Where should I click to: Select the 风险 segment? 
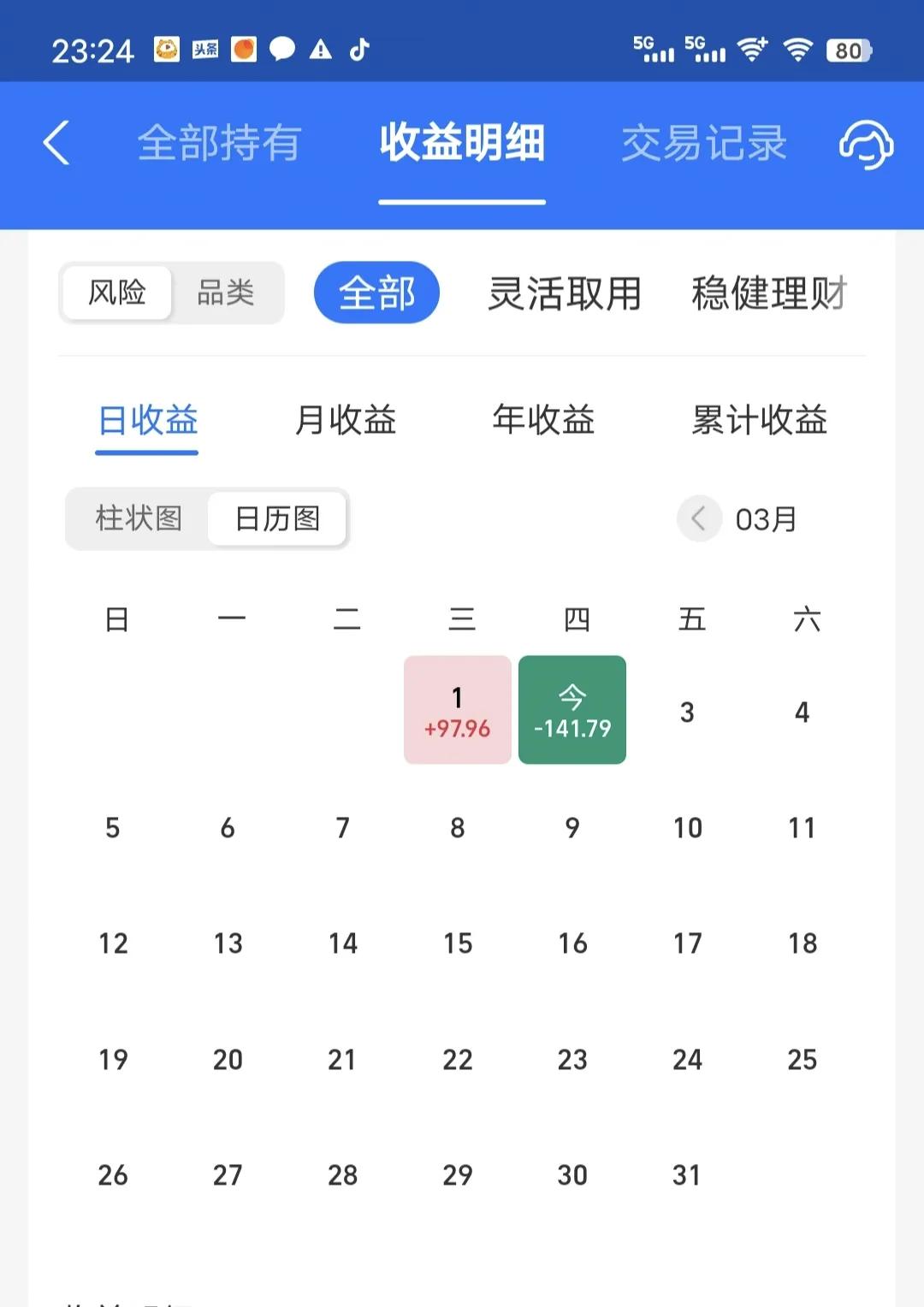click(x=117, y=293)
